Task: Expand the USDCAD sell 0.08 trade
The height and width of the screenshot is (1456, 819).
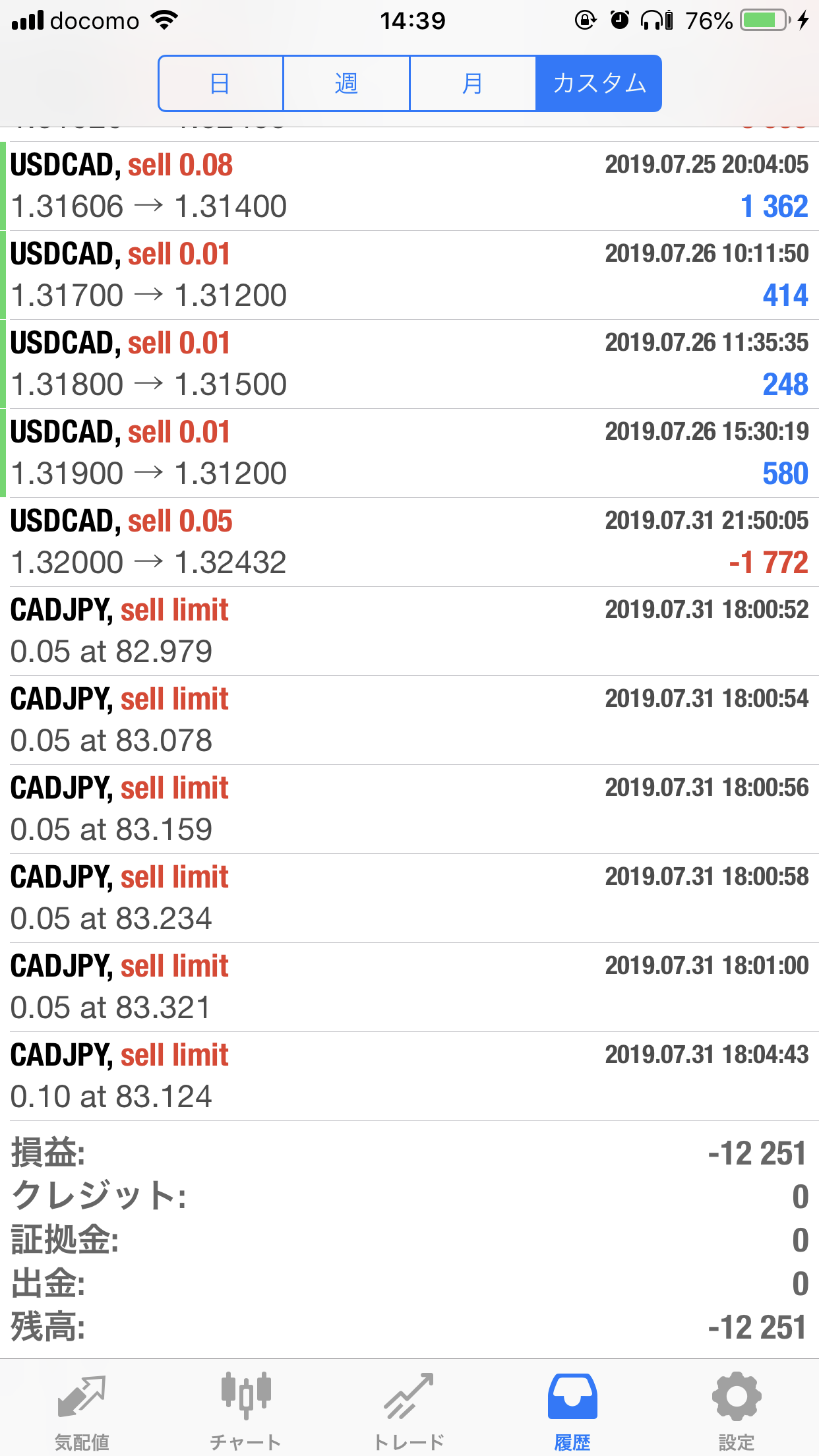Action: tap(409, 186)
